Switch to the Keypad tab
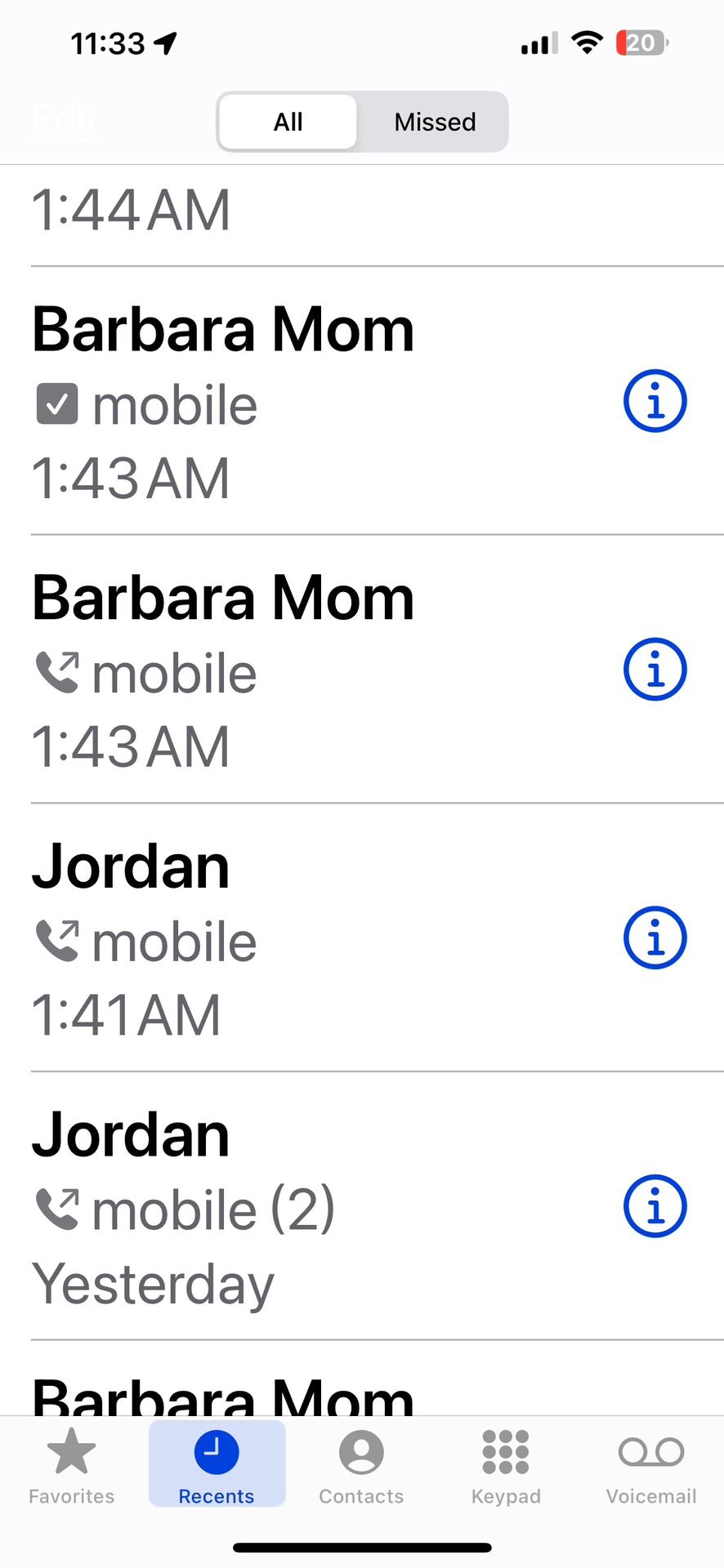724x1568 pixels. tap(506, 1466)
